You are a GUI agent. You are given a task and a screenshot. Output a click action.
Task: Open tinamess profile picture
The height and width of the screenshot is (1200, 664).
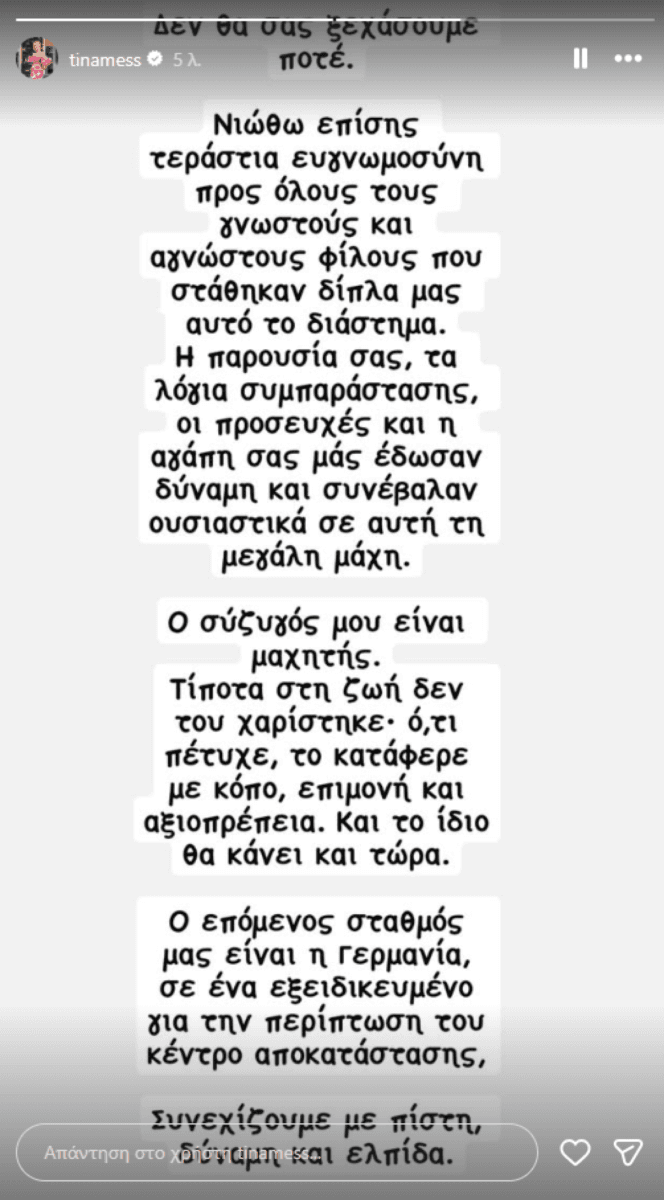click(x=36, y=60)
